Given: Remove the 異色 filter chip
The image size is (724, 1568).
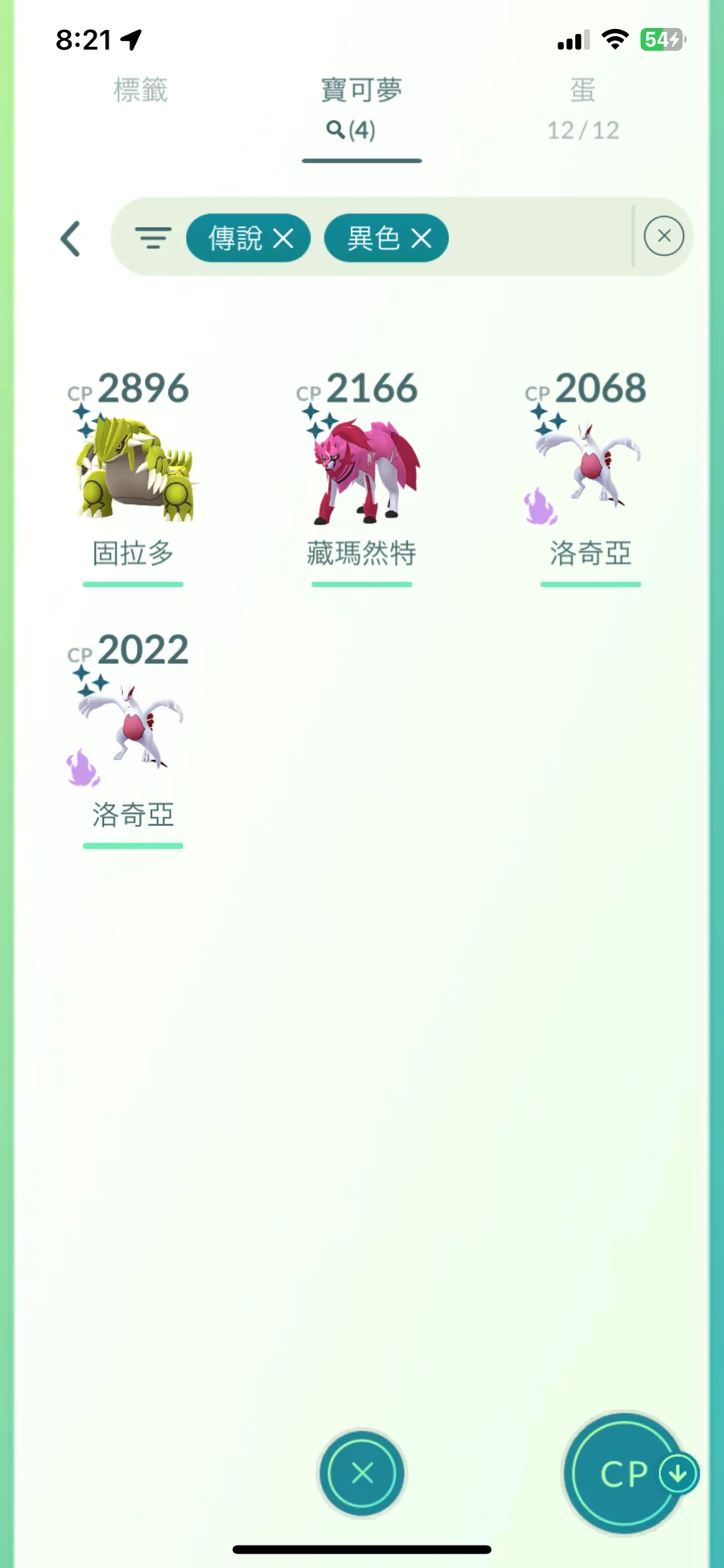Looking at the screenshot, I should 422,238.
